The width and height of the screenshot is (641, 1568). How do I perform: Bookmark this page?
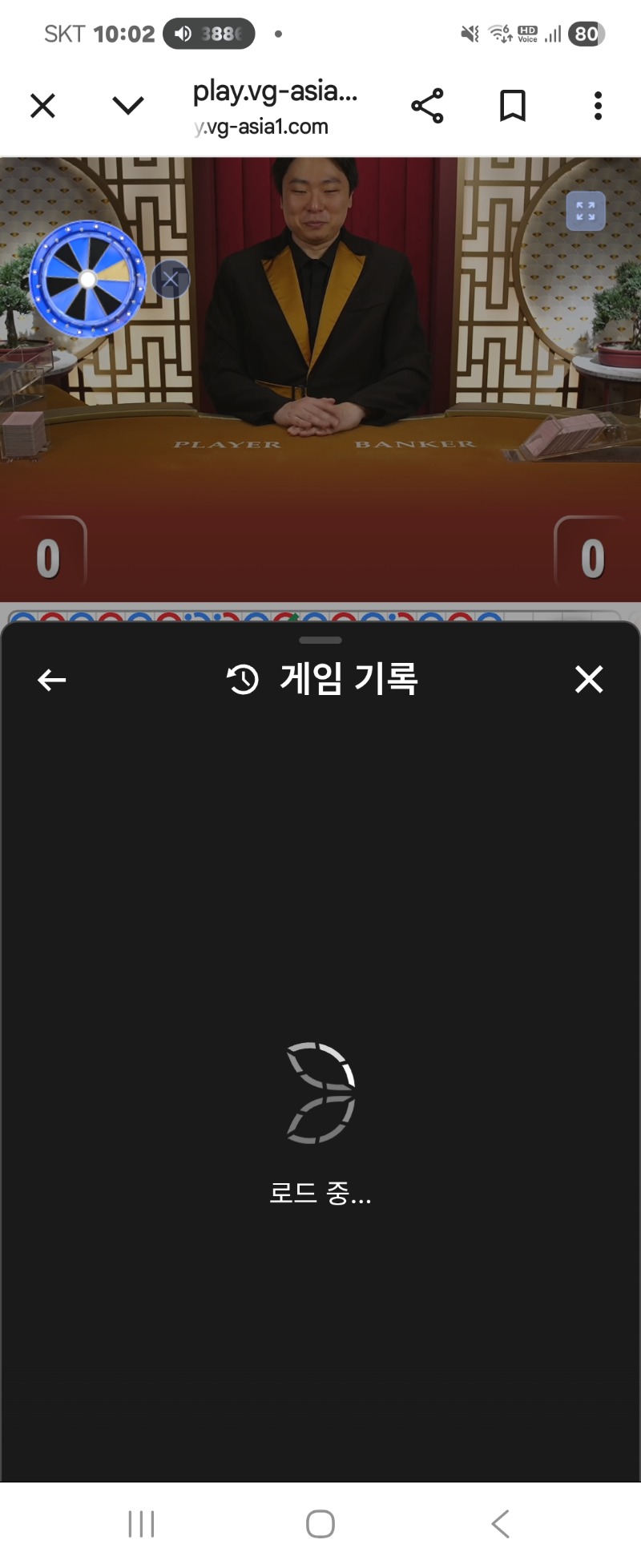(513, 106)
